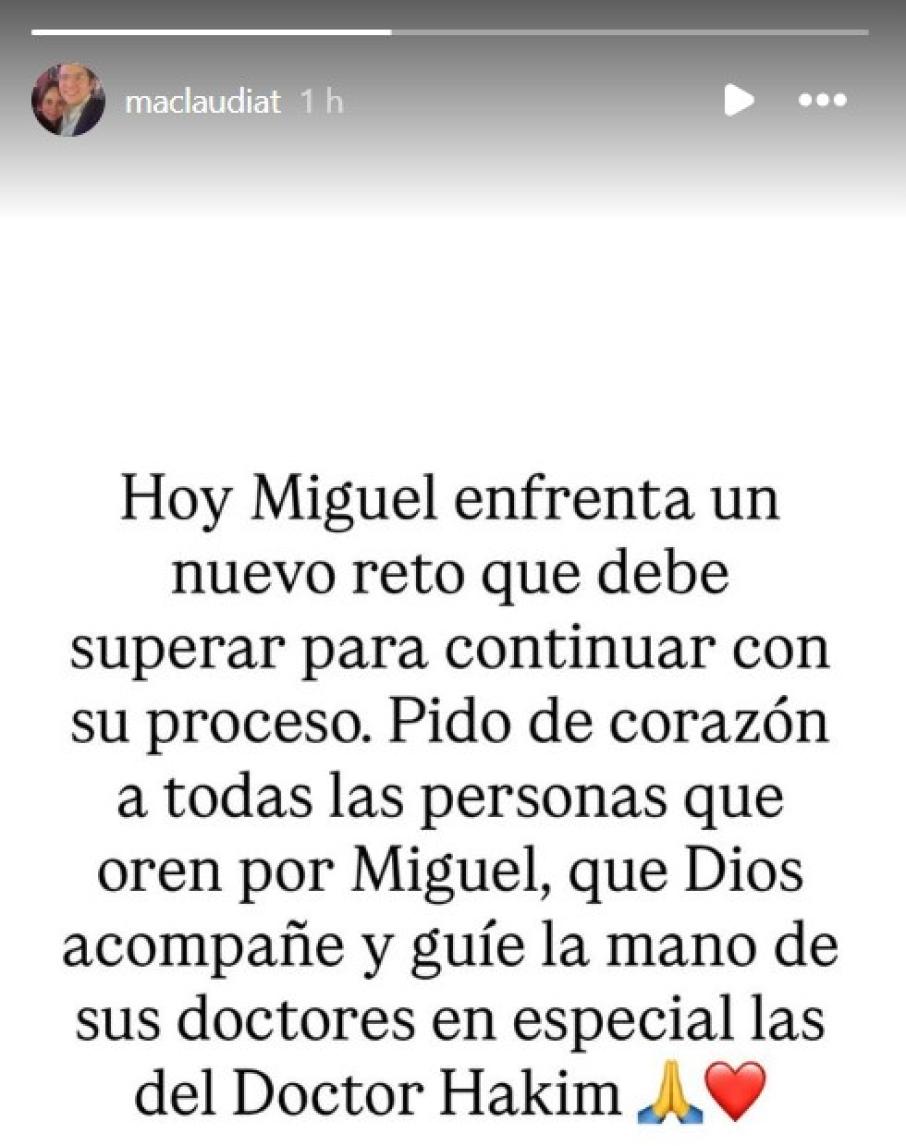The height and width of the screenshot is (1146, 906).
Task: Resume story playback with play button
Action: 738,100
